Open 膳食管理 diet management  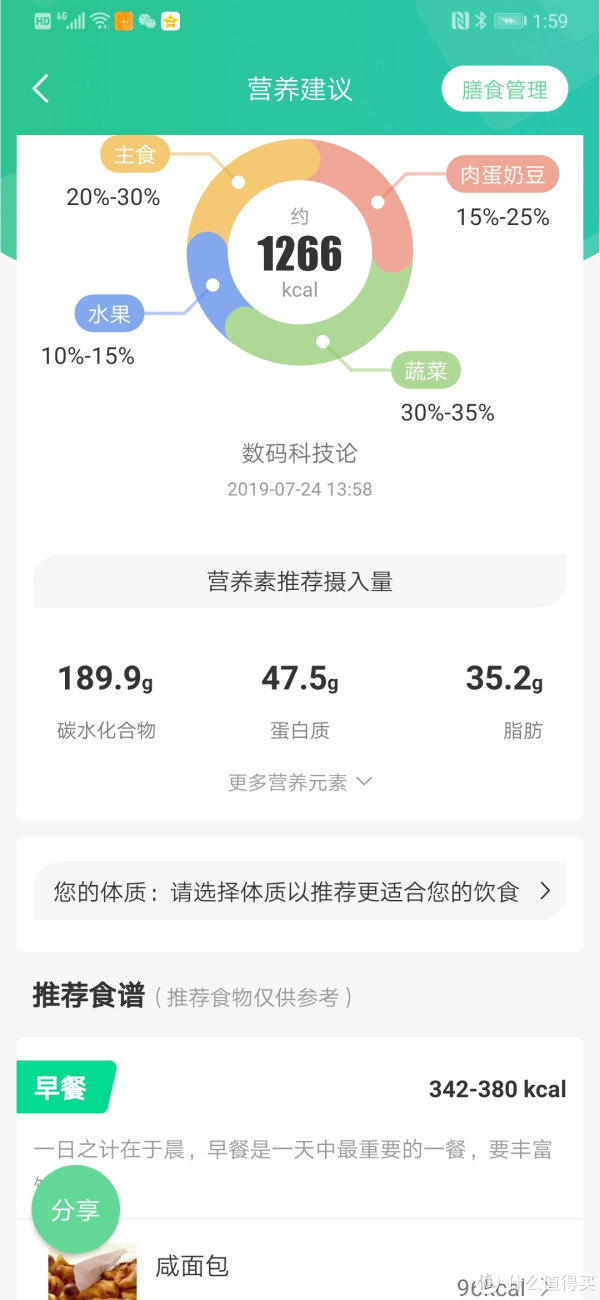pos(504,90)
